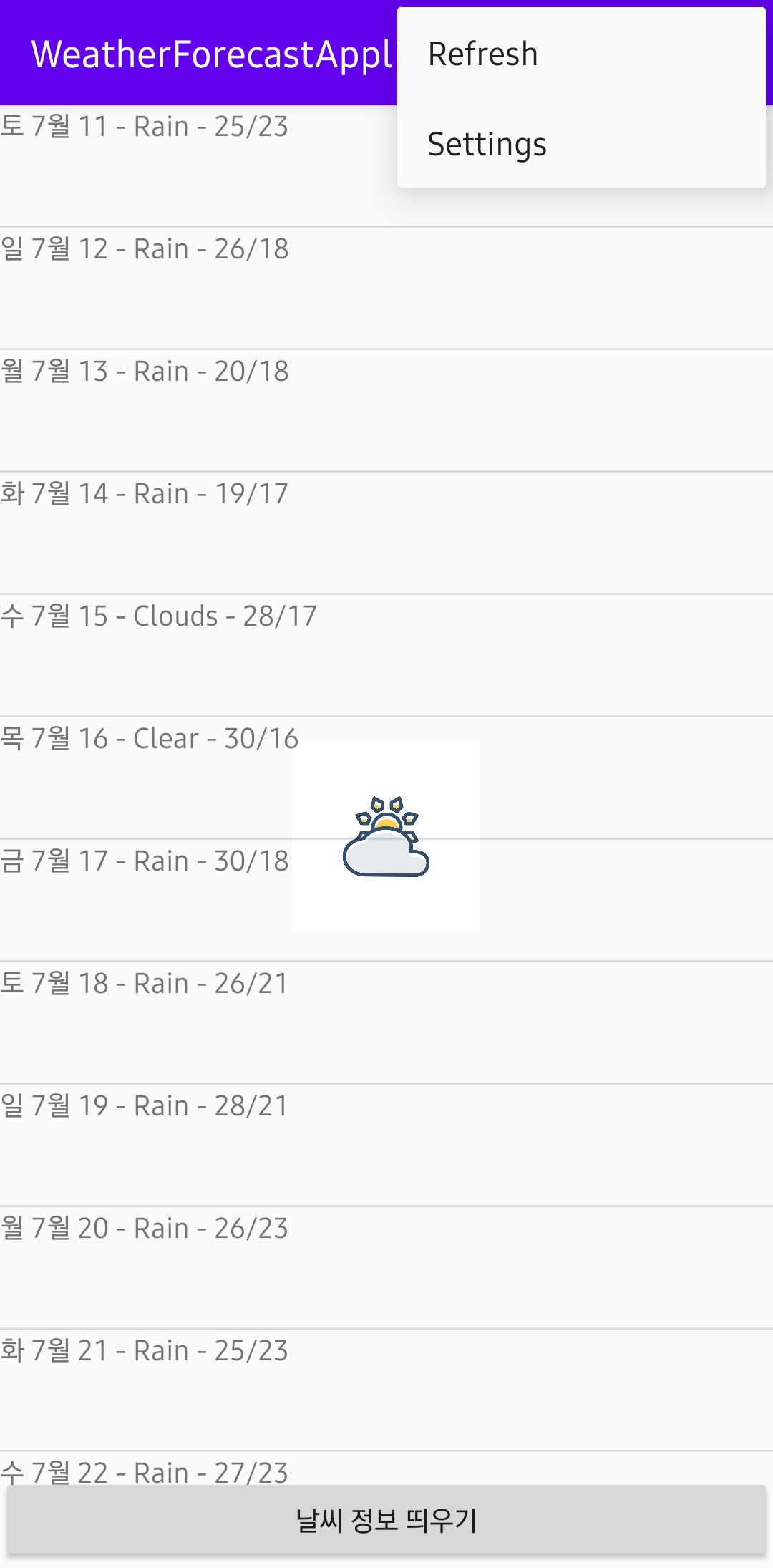
Task: Click the 28/17 temperature text for Wednesday
Action: pyautogui.click(x=281, y=615)
